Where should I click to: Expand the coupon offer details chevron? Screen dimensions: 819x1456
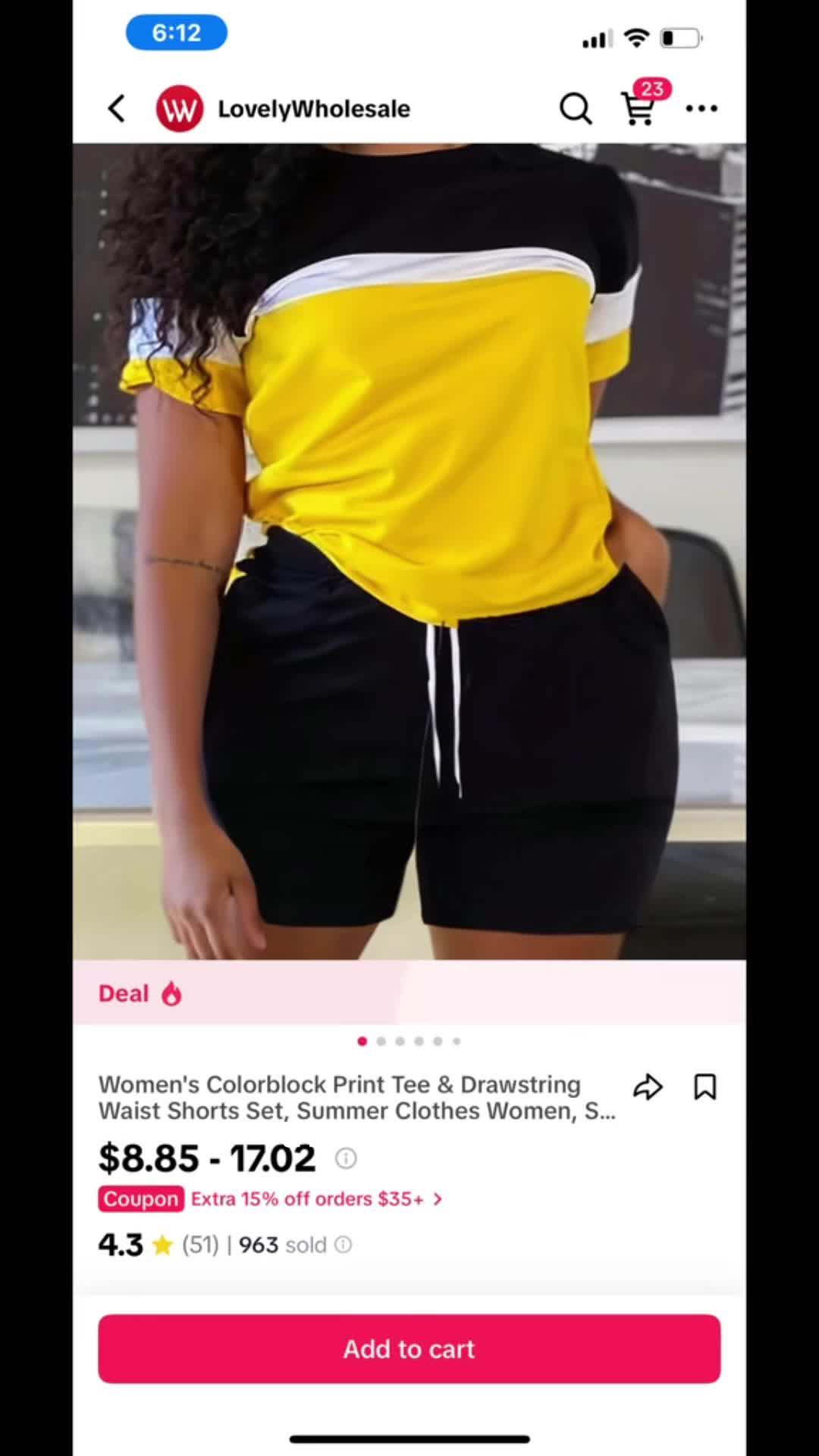438,1199
